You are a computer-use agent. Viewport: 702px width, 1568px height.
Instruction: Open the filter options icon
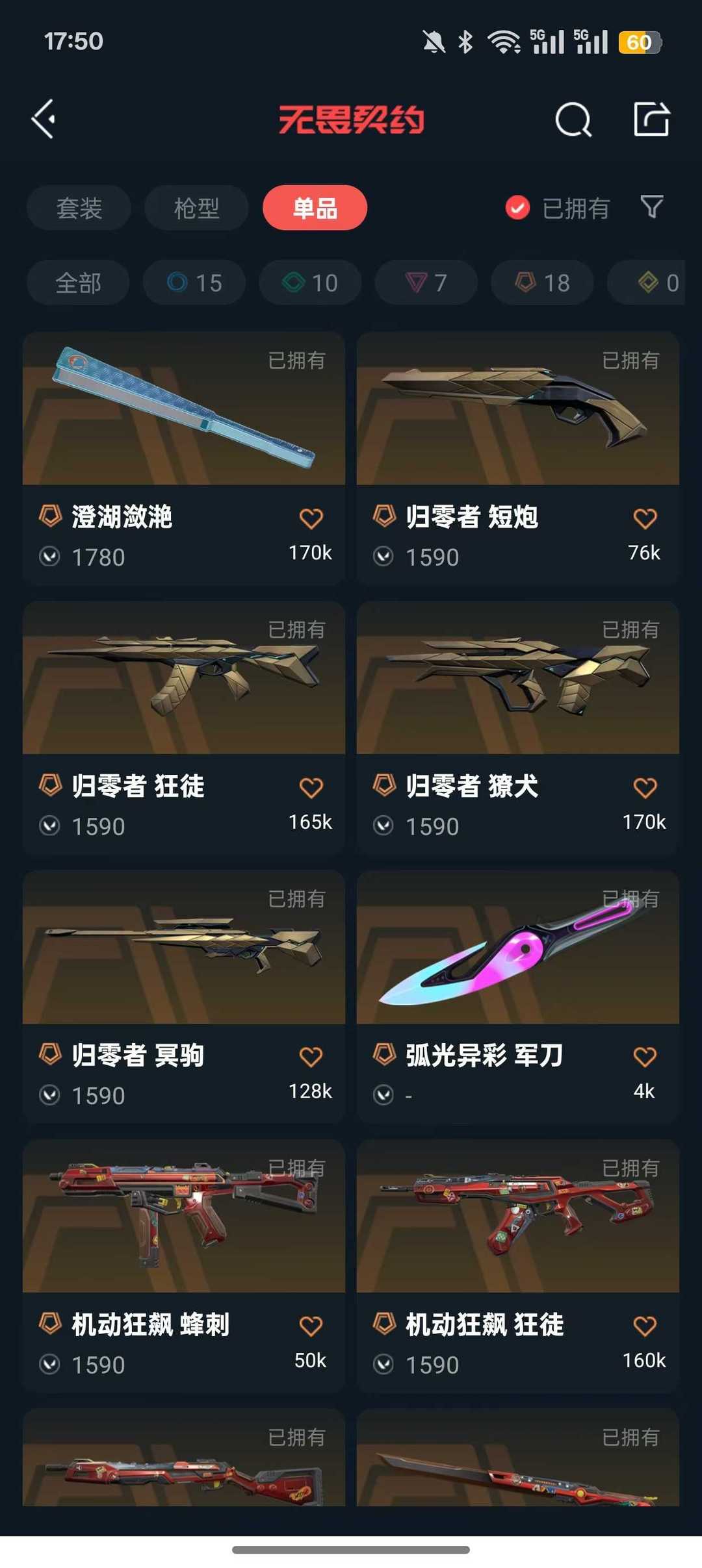[651, 207]
